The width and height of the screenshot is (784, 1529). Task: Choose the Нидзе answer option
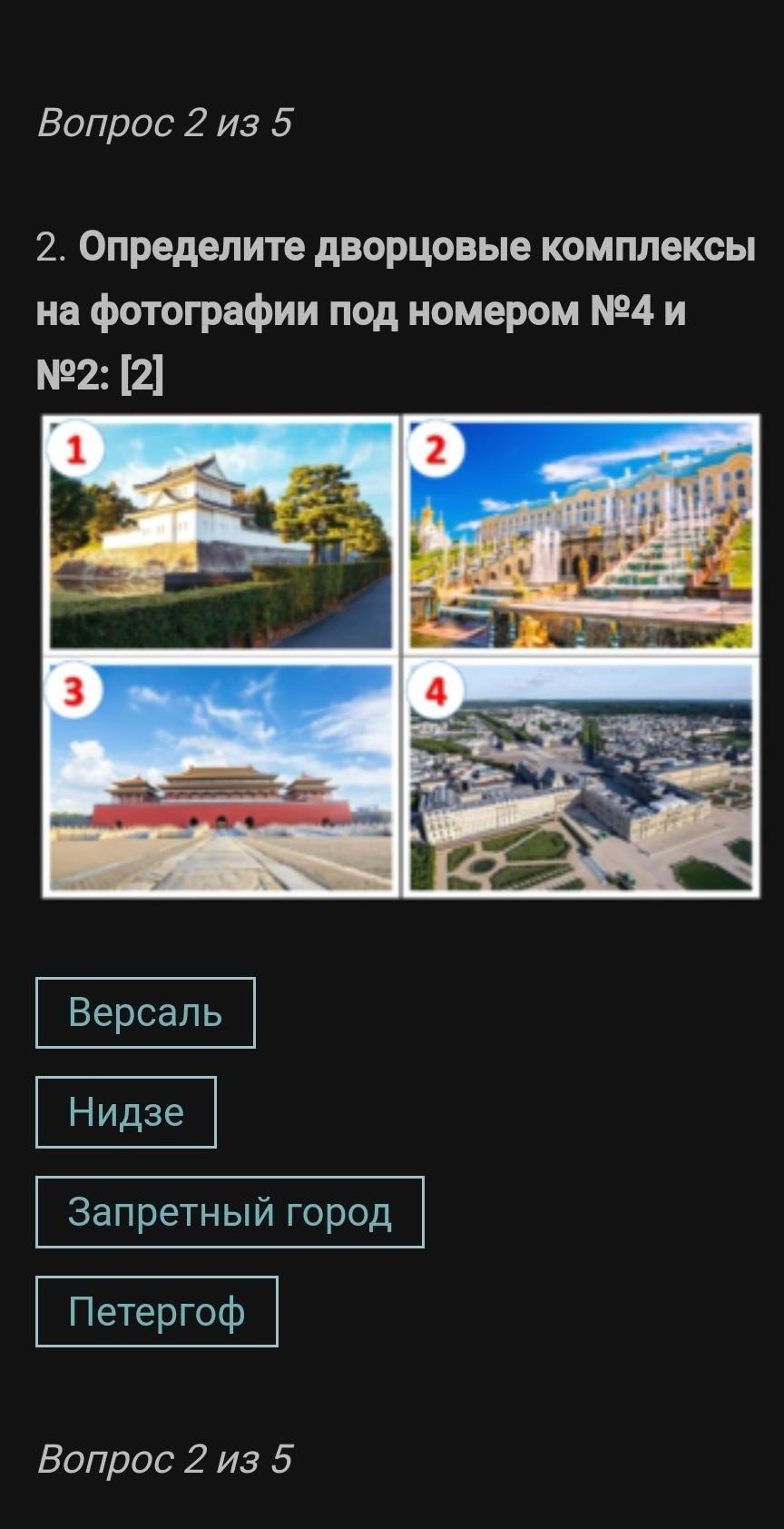[x=126, y=1112]
